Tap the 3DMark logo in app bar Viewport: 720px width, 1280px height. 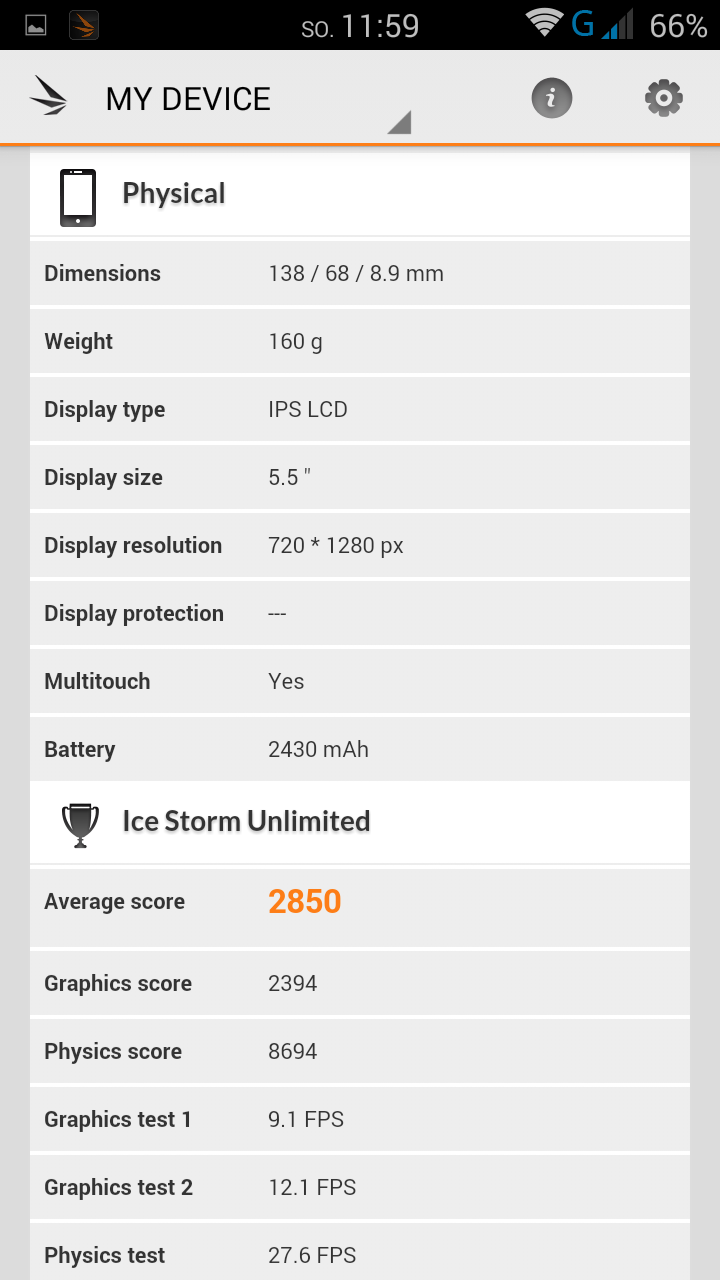48,98
